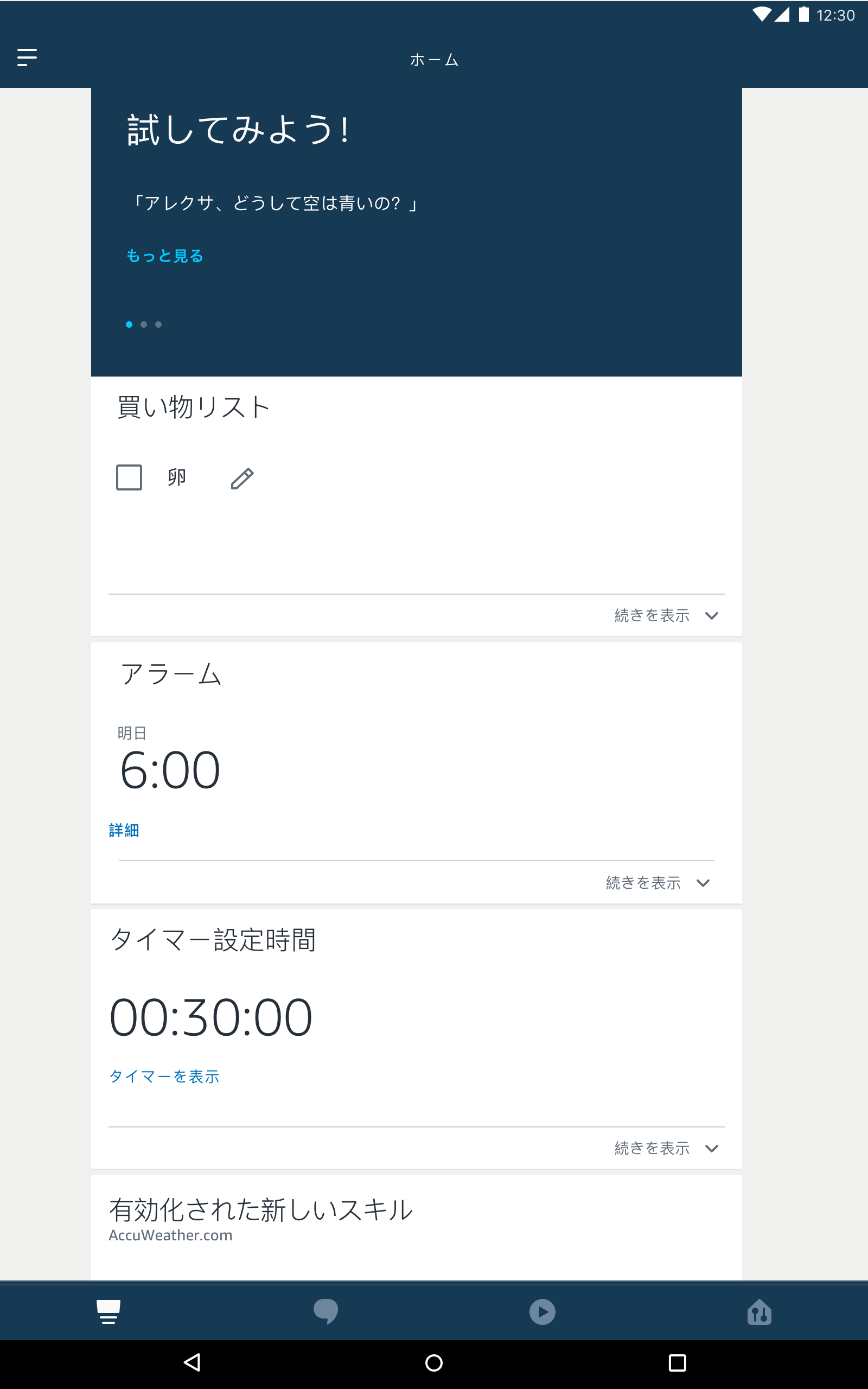Tap タイマーを表示 to view timers

(164, 1075)
